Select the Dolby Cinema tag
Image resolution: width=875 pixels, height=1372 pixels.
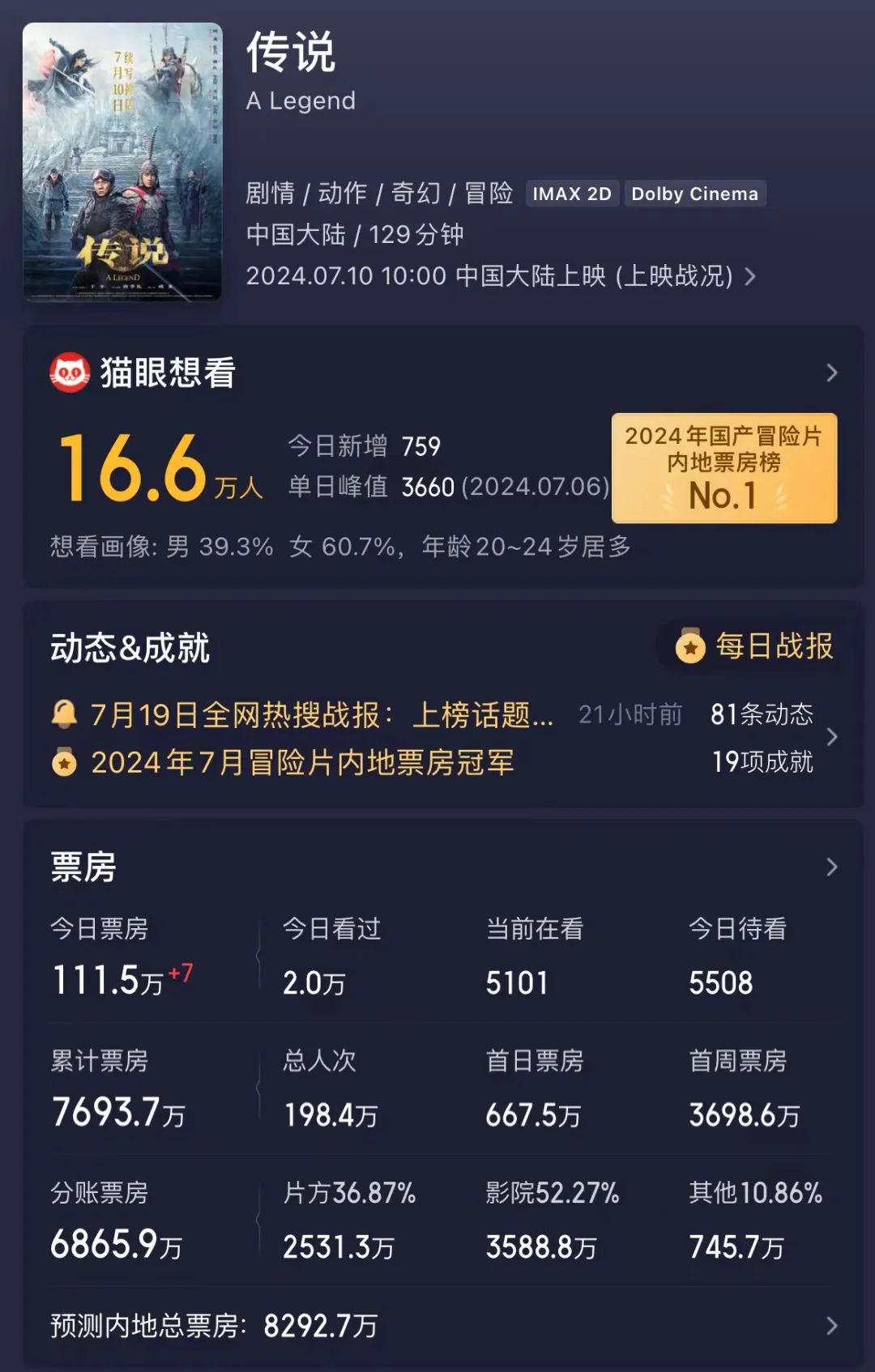point(694,193)
